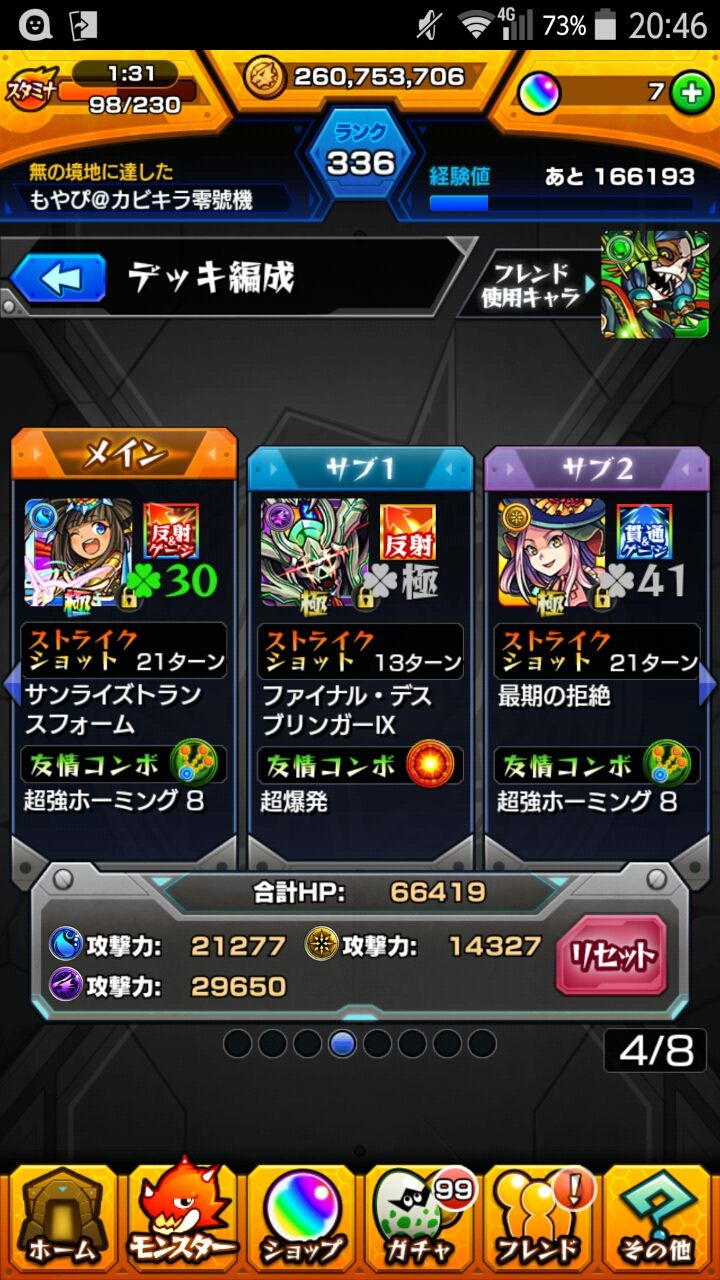This screenshot has height=1280, width=720.
Task: Tap the lock icon on the サブ1 character
Action: click(x=364, y=597)
